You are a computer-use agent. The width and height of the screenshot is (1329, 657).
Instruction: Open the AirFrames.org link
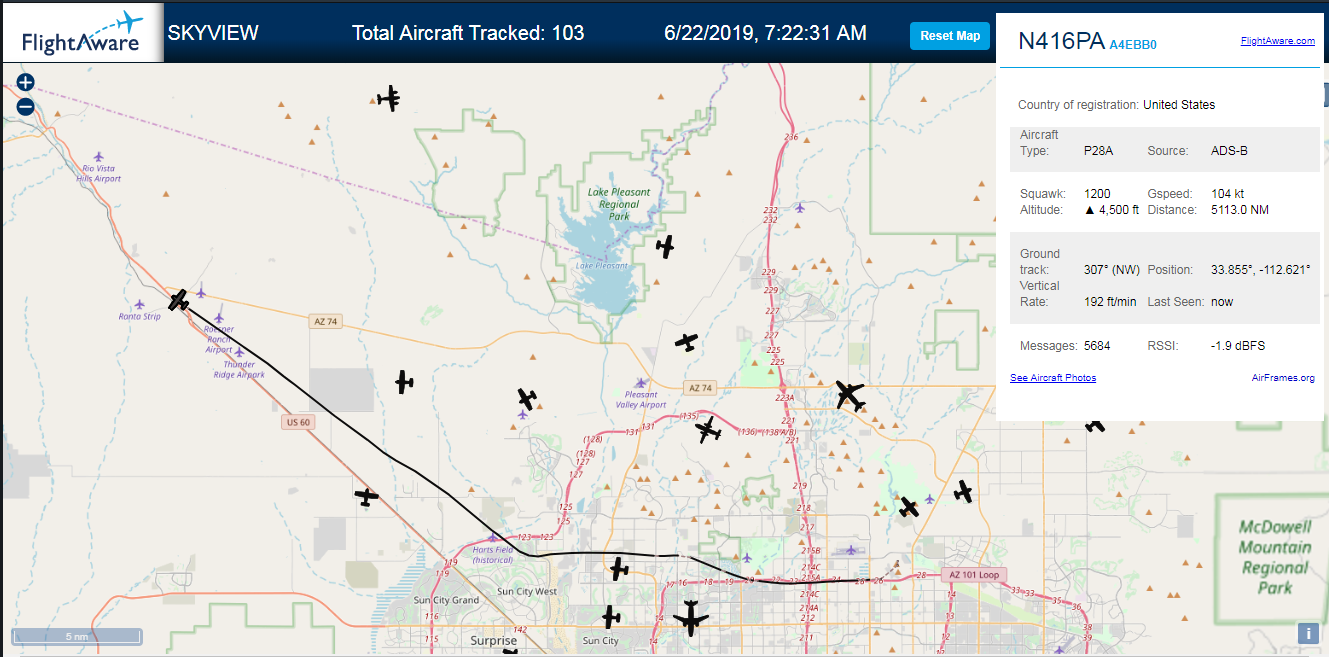click(1283, 378)
